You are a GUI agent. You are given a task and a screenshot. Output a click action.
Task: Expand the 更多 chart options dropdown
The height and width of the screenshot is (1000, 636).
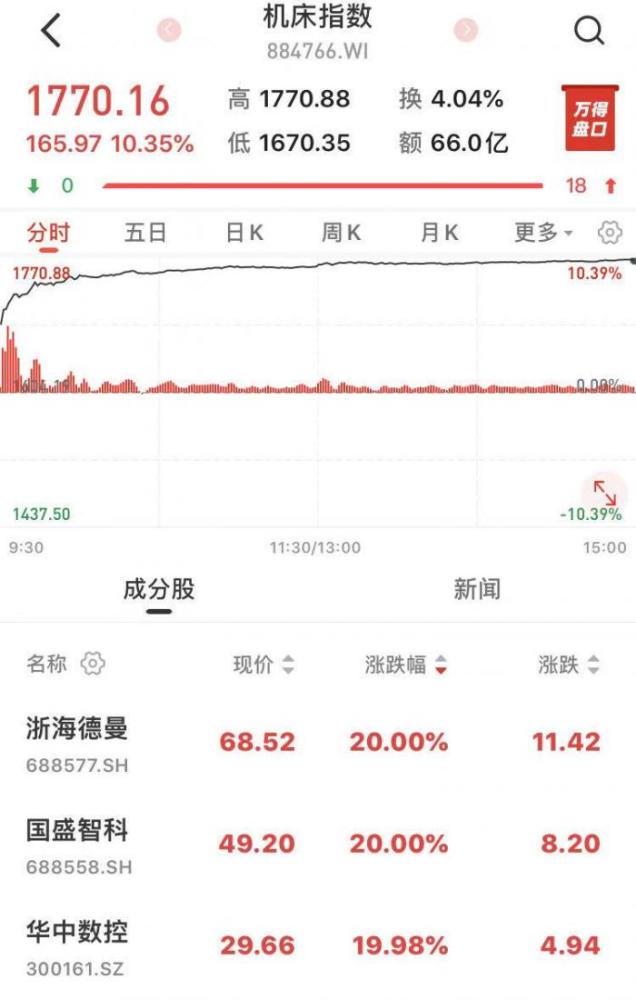tap(543, 233)
